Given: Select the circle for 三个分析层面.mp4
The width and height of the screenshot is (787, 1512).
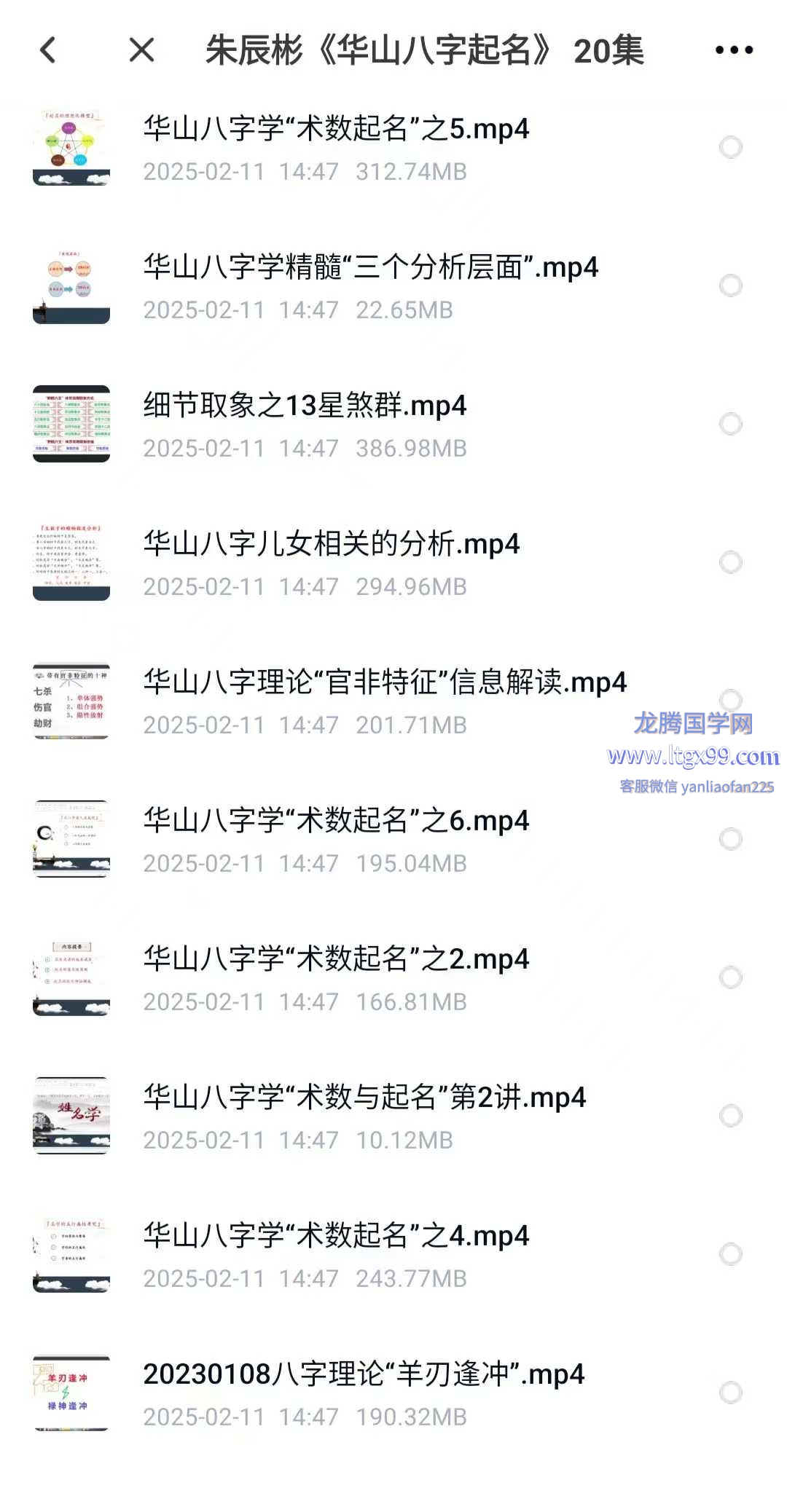Looking at the screenshot, I should click(730, 286).
